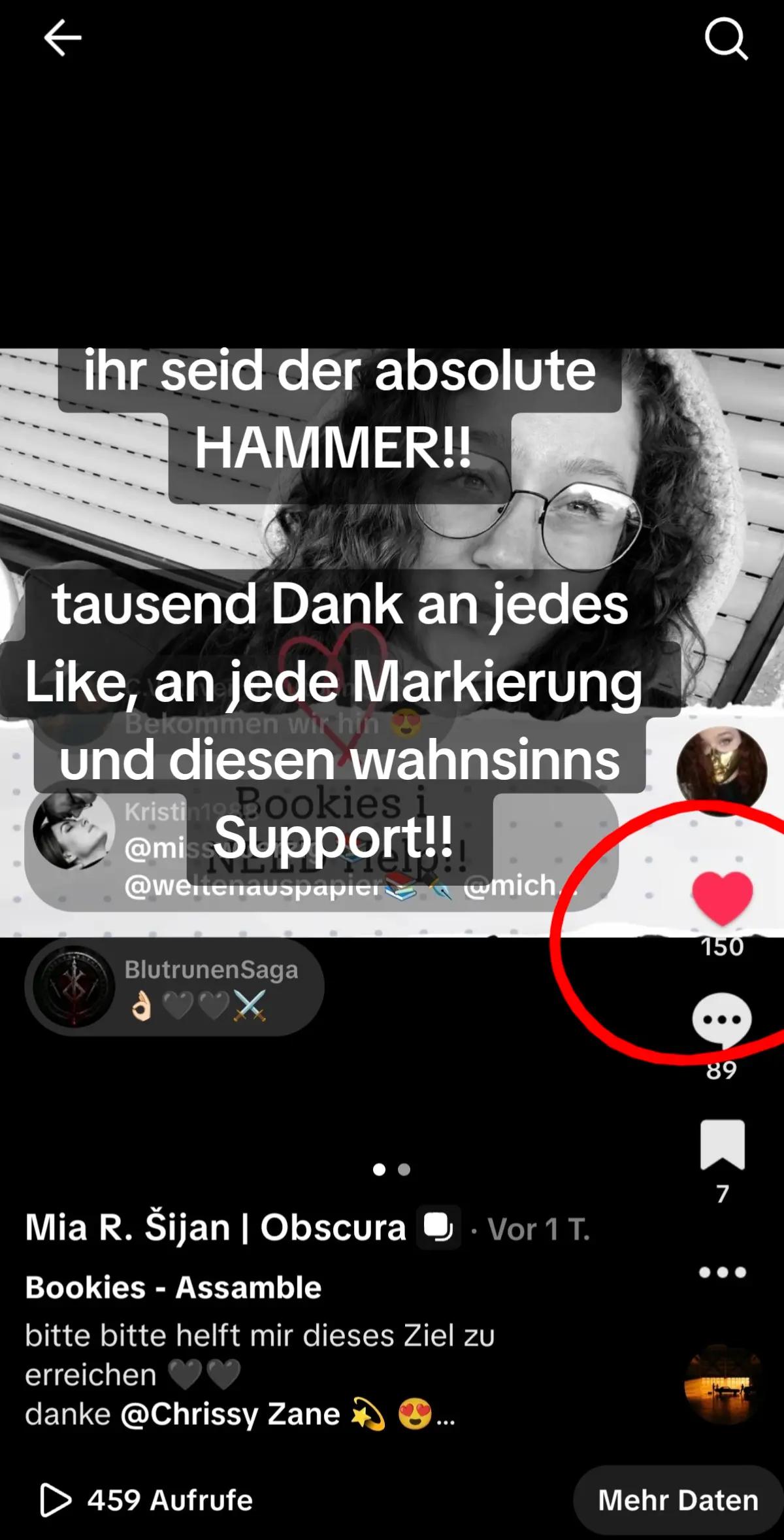Go back with the arrow icon
The width and height of the screenshot is (784, 1540).
click(x=63, y=38)
